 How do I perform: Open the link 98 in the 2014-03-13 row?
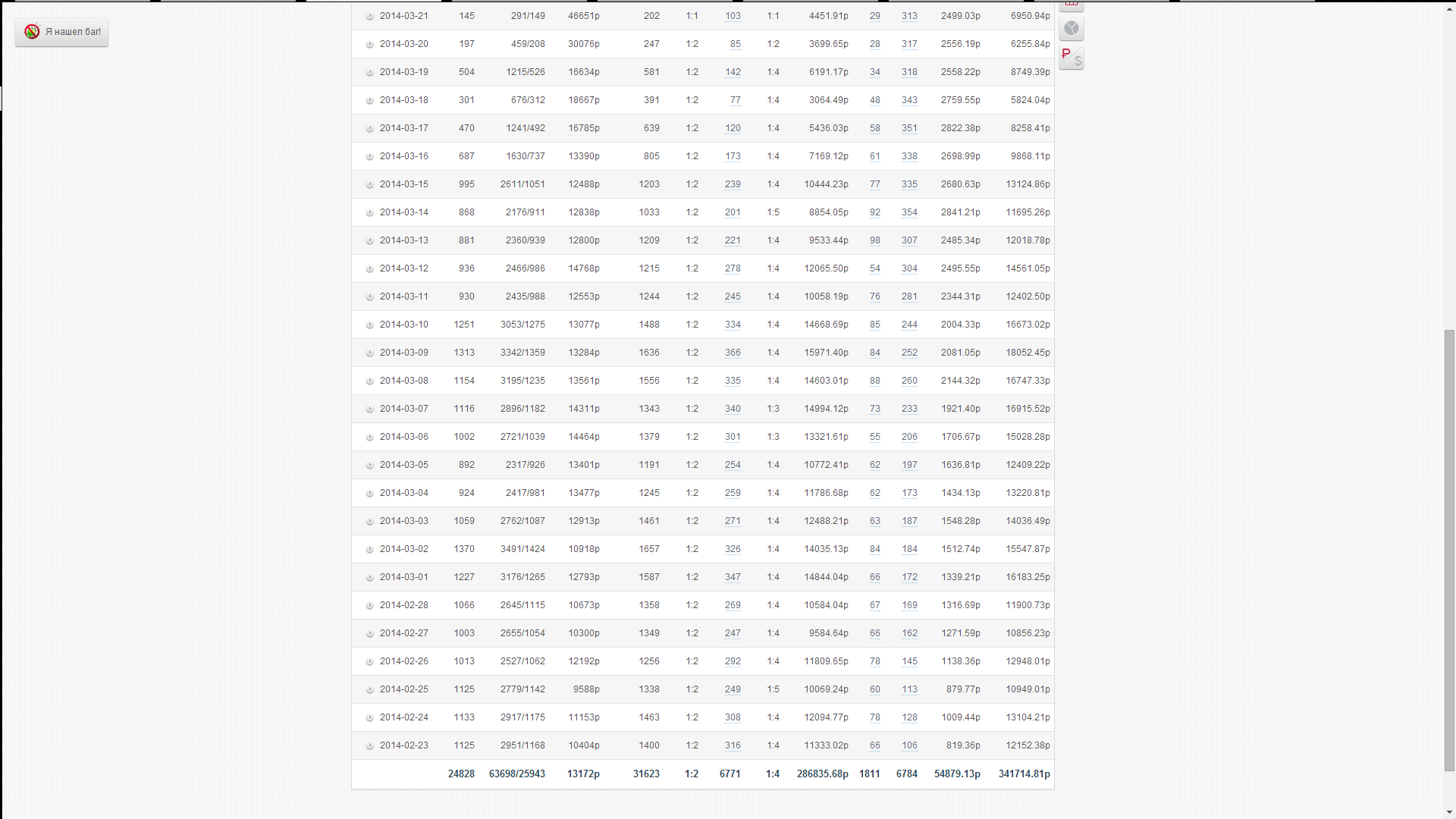[x=874, y=240]
